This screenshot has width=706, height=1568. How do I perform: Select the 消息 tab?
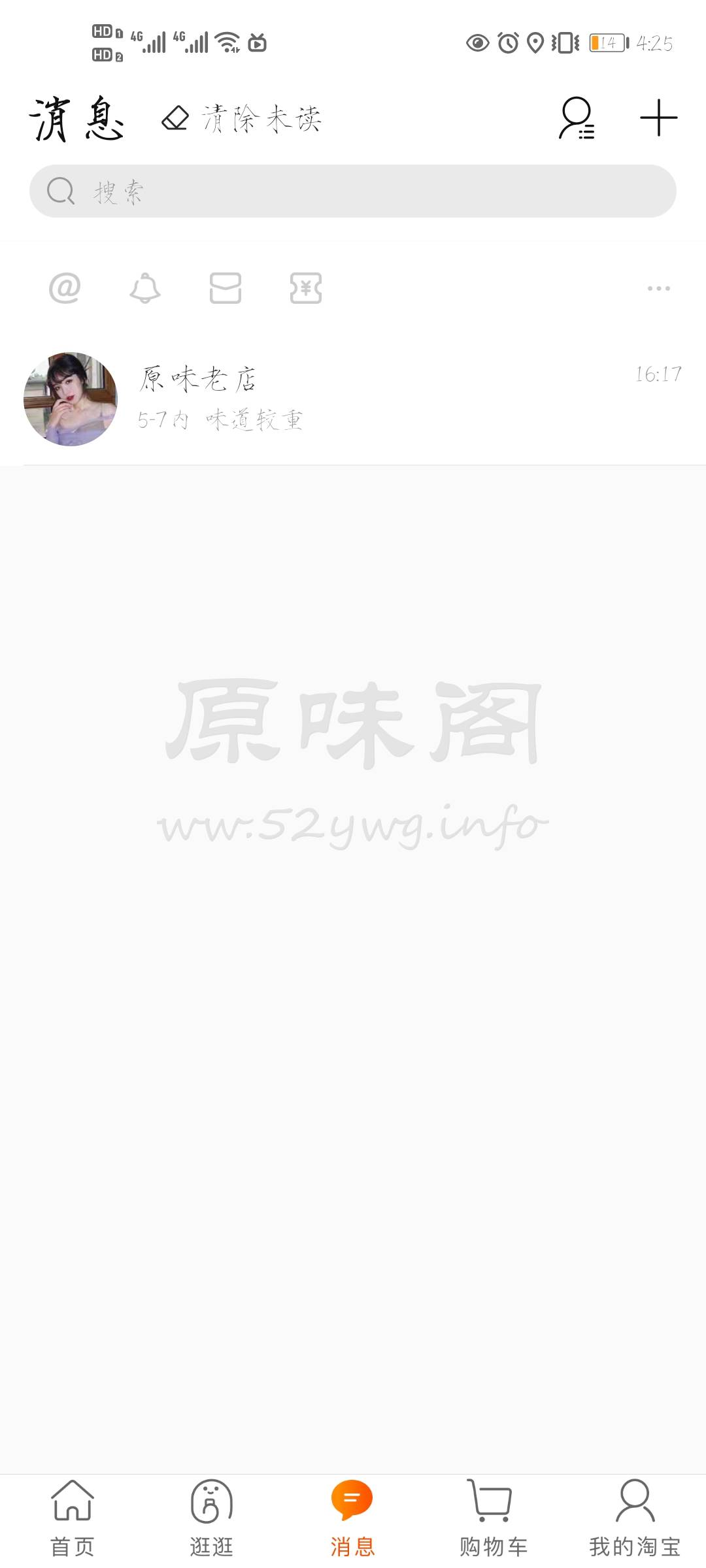(x=352, y=1519)
